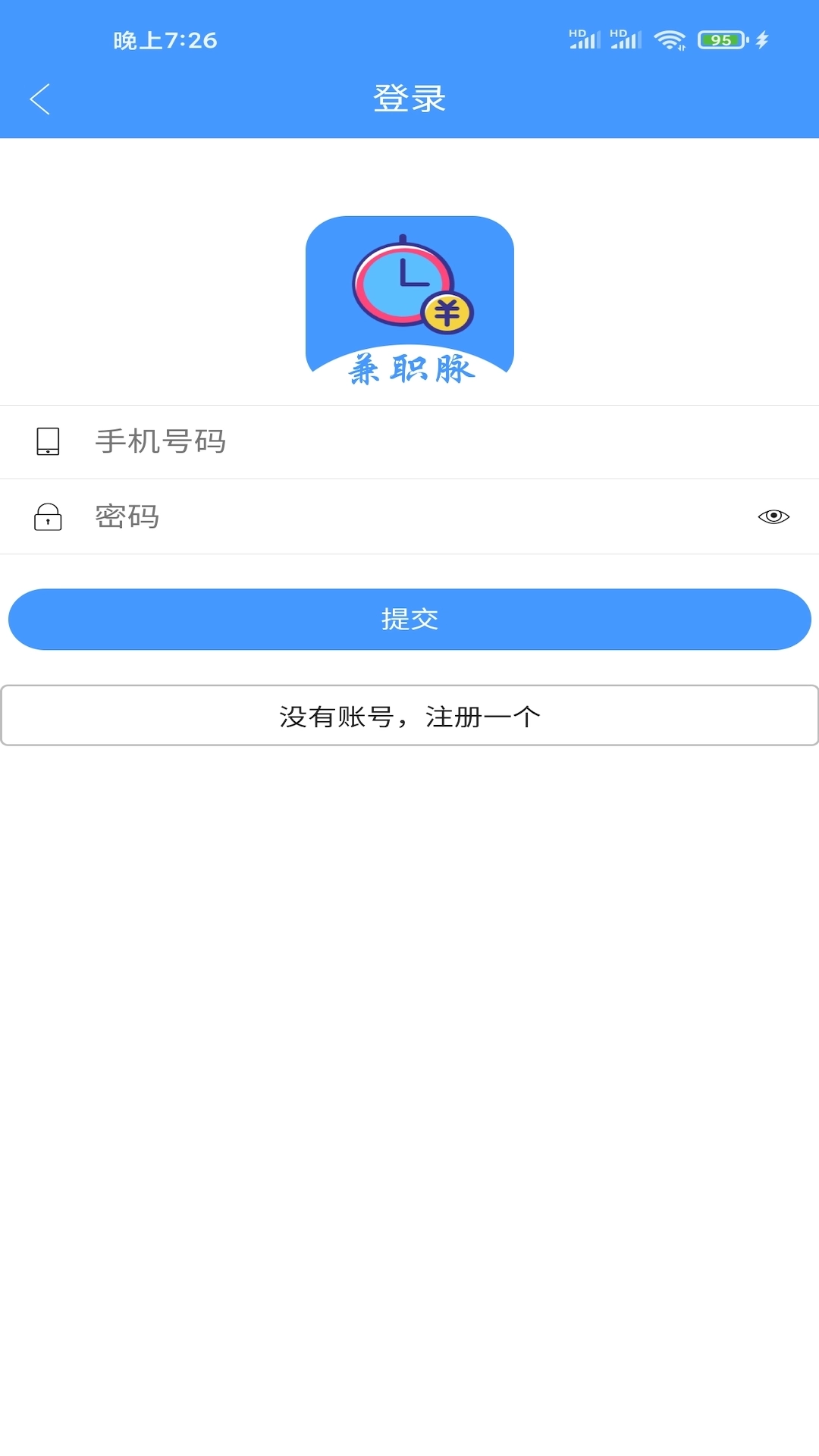
Task: Click the back arrow to leave login
Action: pyautogui.click(x=39, y=99)
